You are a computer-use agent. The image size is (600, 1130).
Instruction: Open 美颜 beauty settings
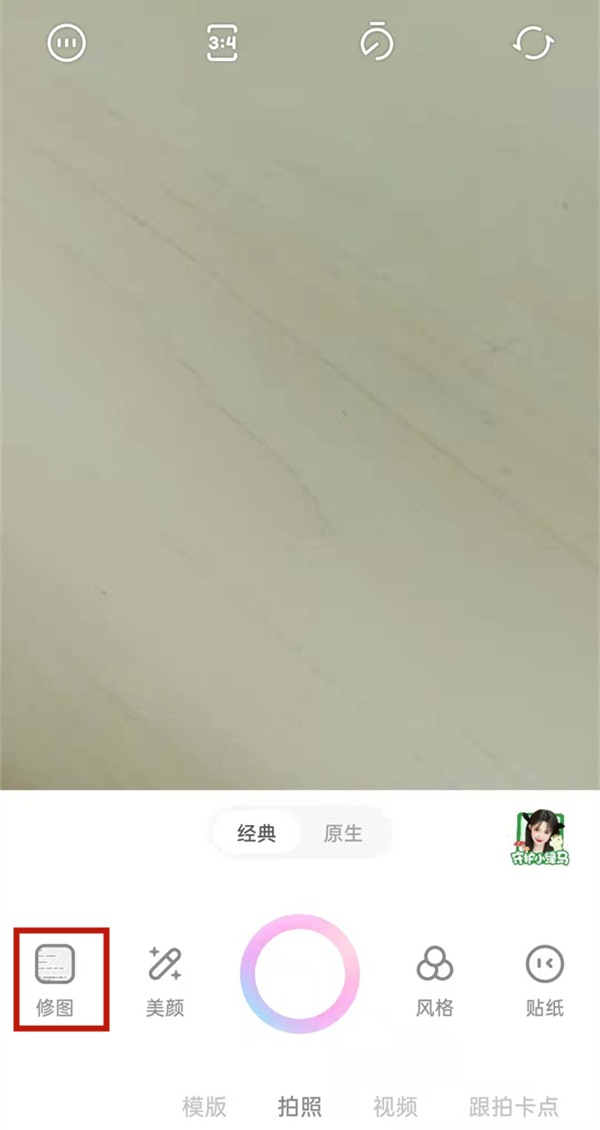(165, 980)
